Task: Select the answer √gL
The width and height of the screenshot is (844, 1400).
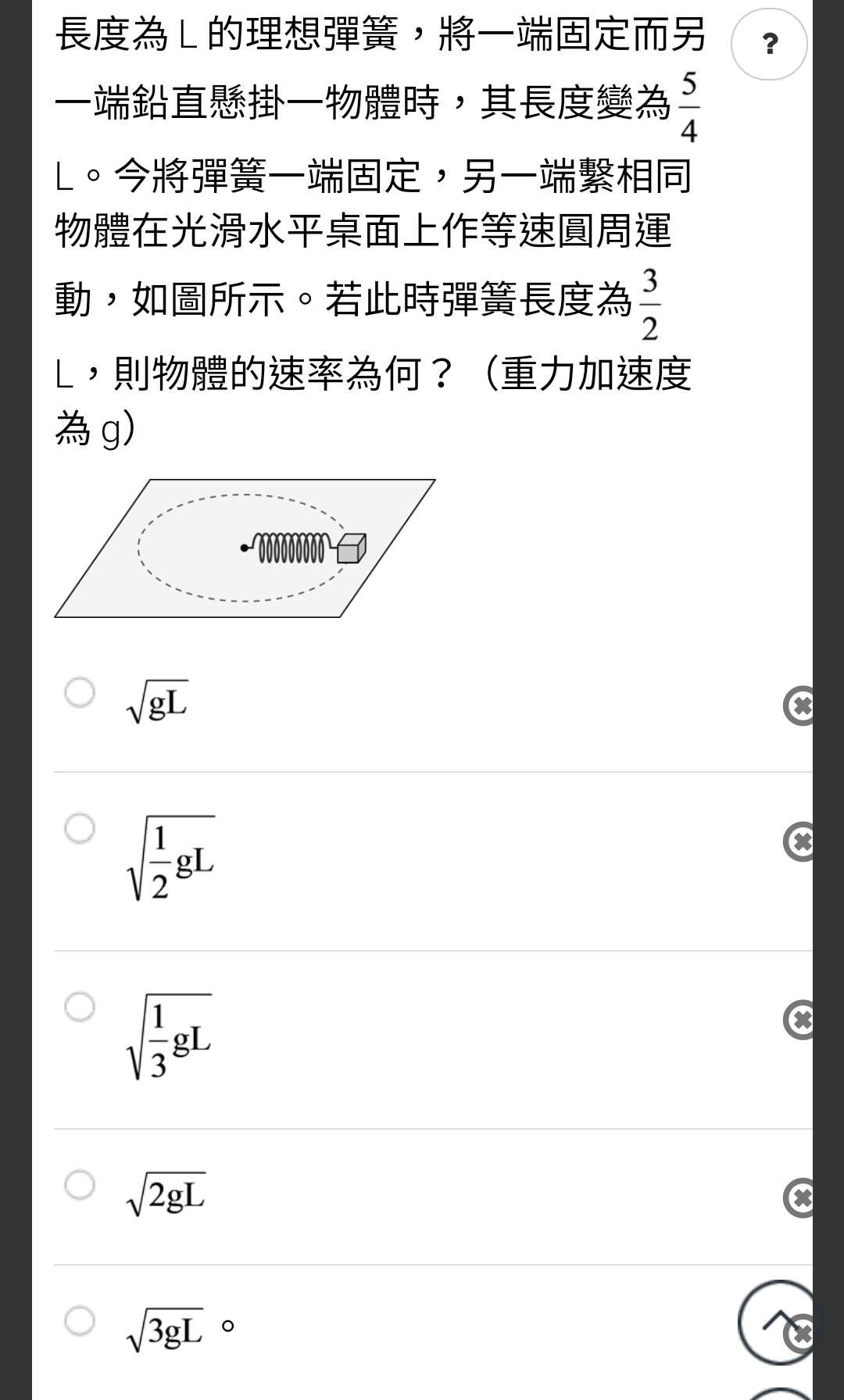Action: coord(80,692)
